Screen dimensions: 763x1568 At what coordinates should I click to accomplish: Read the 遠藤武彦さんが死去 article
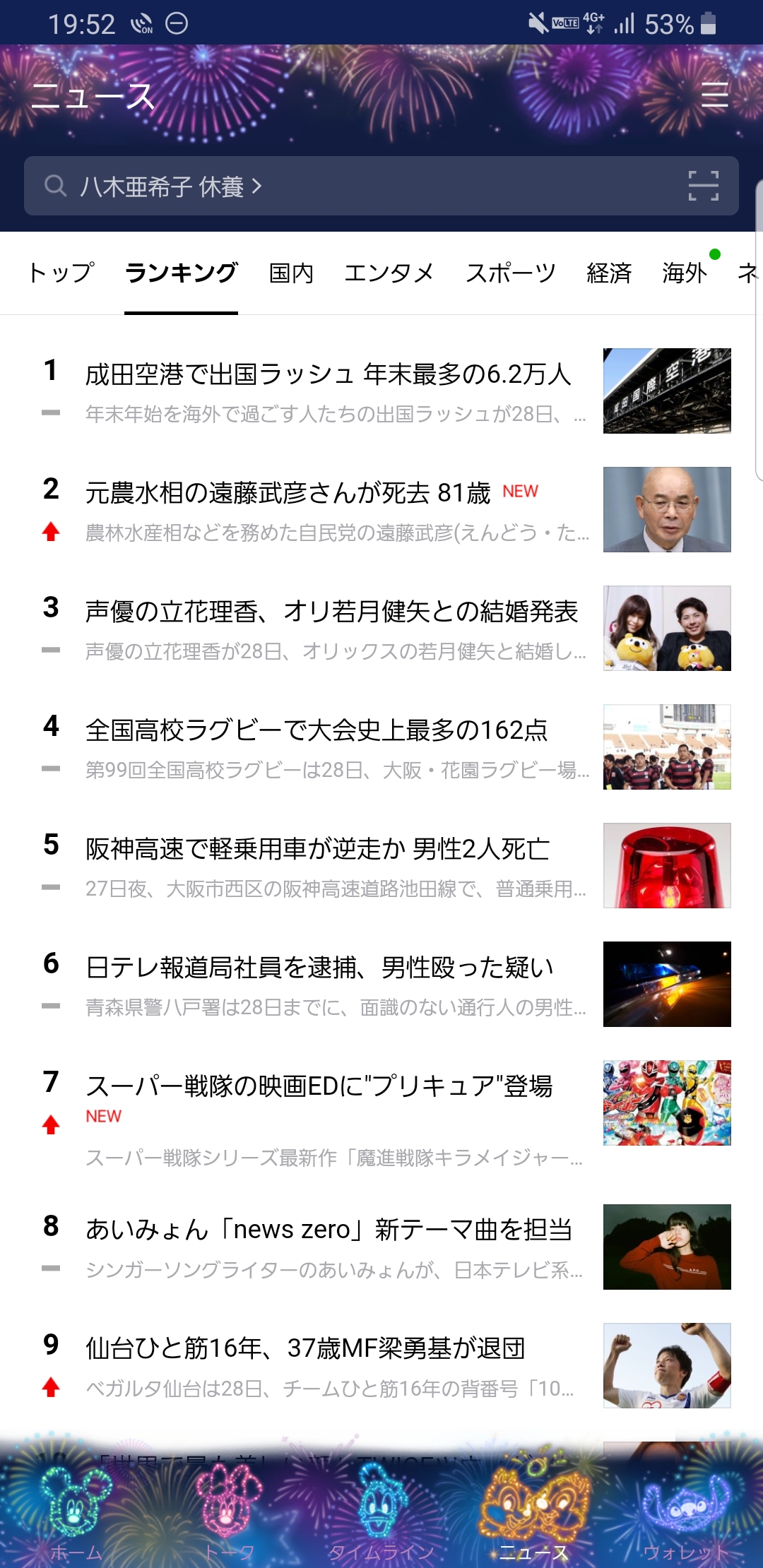pos(288,493)
